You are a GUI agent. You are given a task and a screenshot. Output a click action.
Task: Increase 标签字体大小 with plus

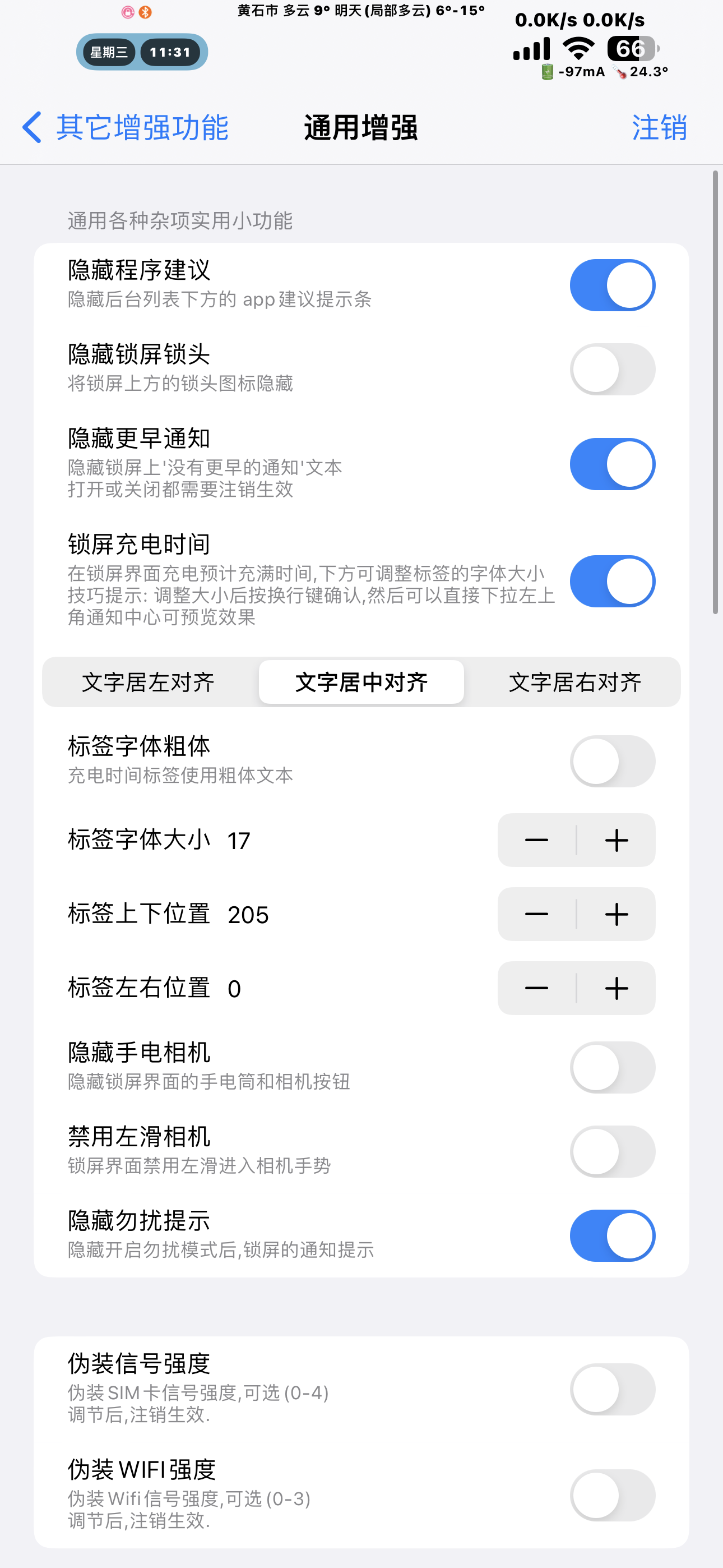coord(616,841)
